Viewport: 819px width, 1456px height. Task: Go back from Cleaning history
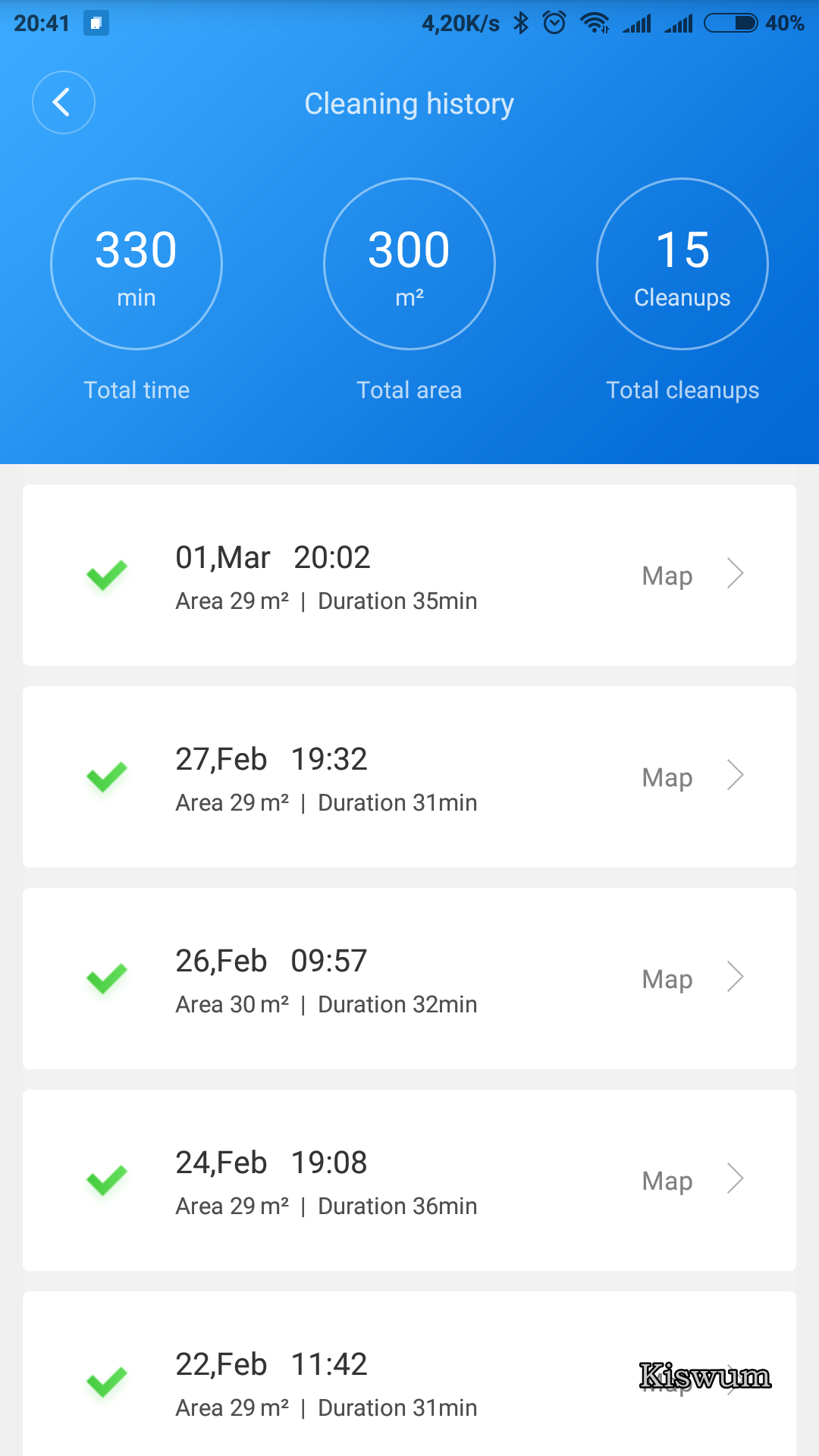(x=64, y=102)
